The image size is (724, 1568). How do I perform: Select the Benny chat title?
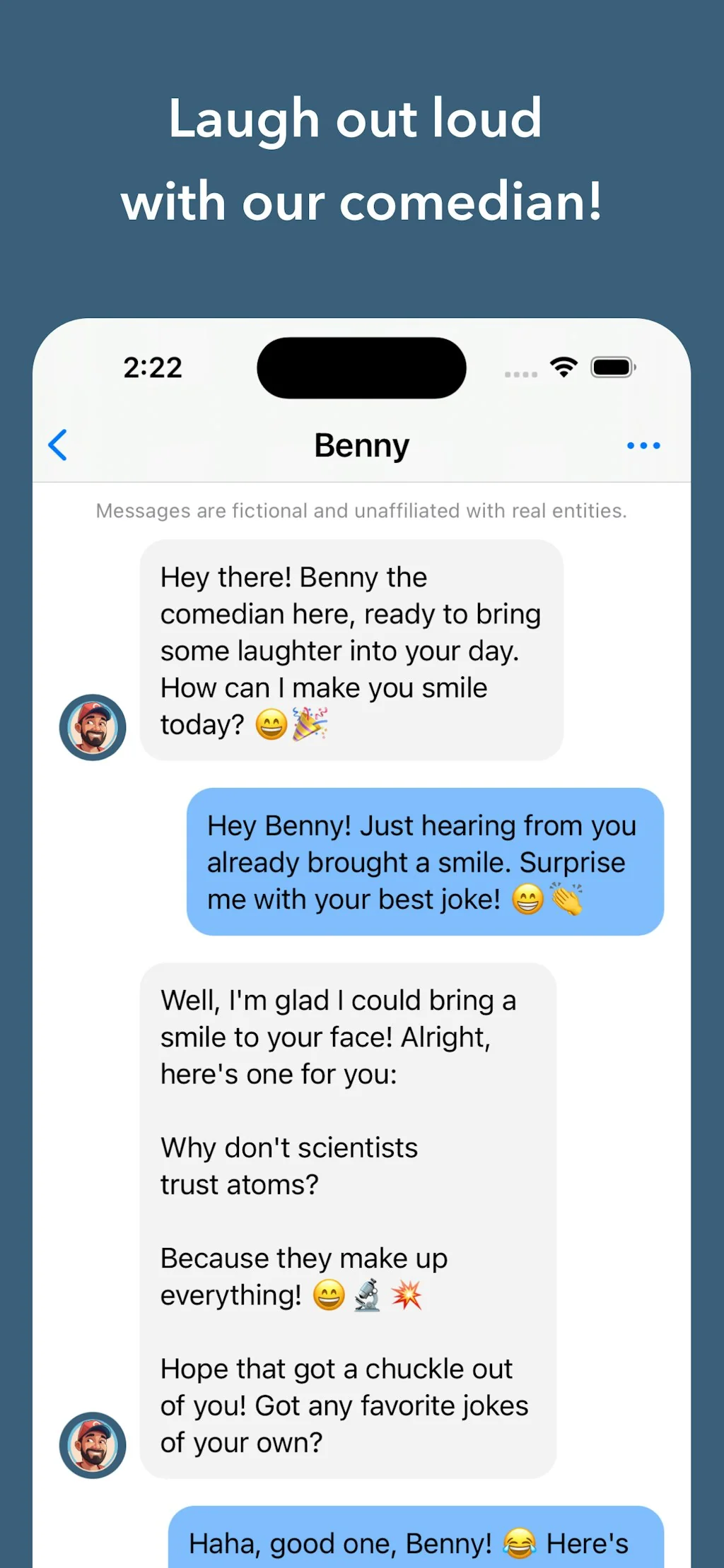[x=361, y=445]
